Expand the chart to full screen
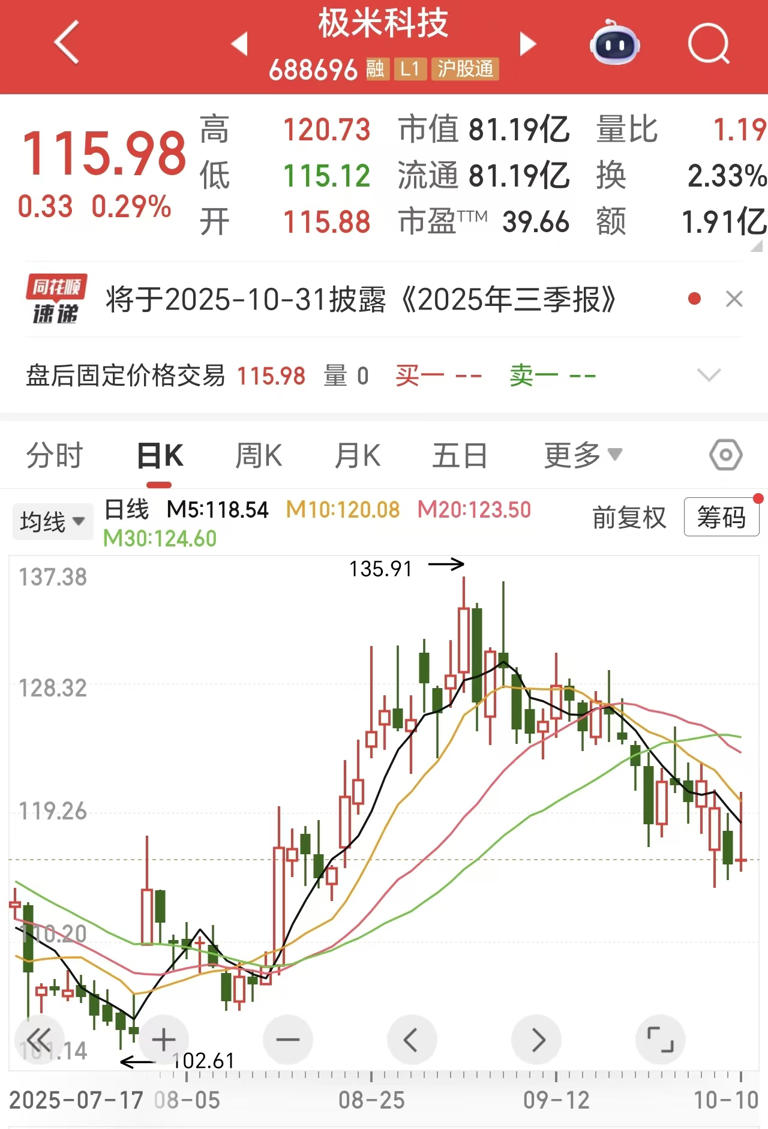This screenshot has width=768, height=1129. pos(659,1039)
